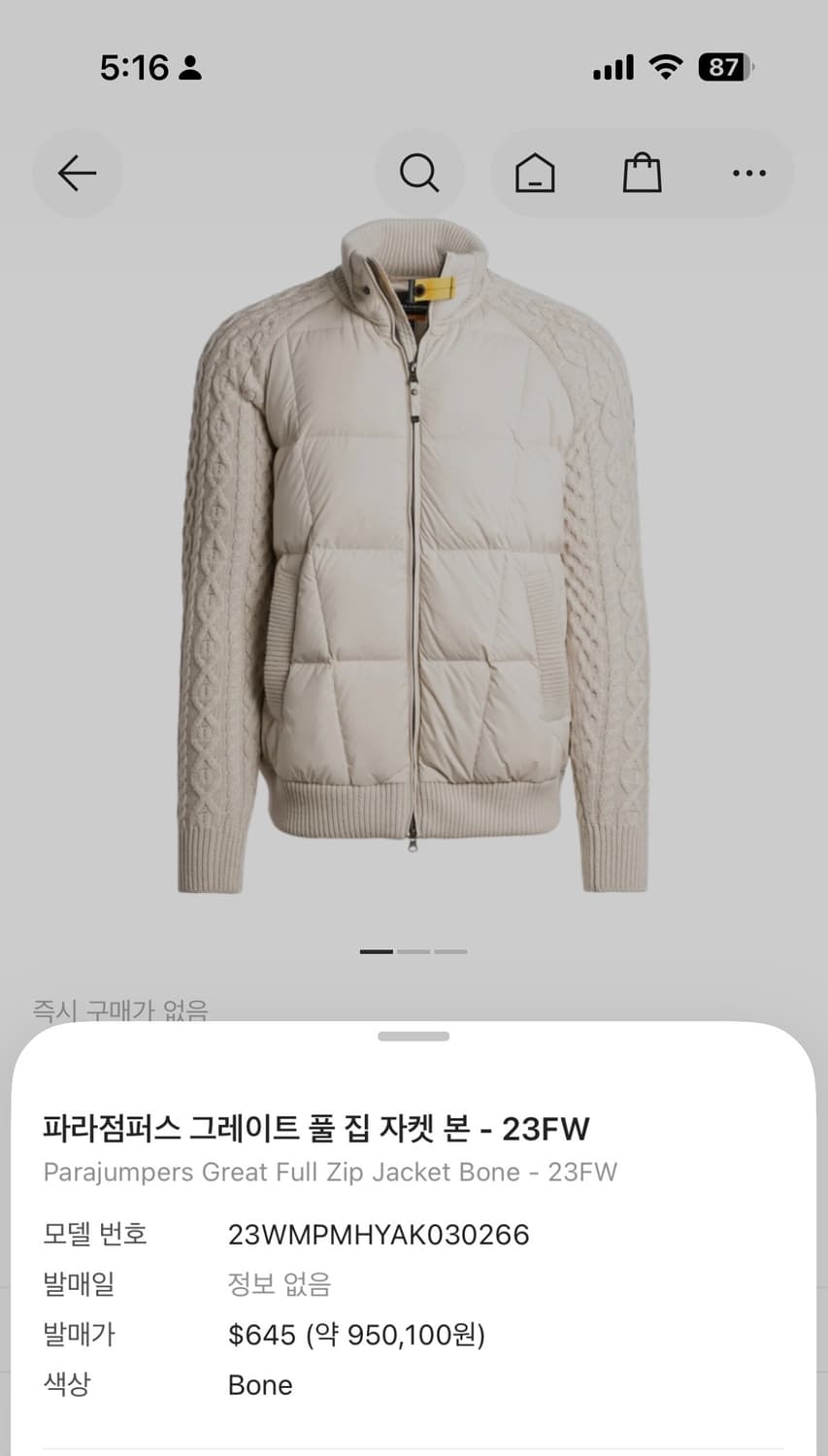Expand the product details sheet via drag handle
The width and height of the screenshot is (828, 1456).
(414, 1035)
